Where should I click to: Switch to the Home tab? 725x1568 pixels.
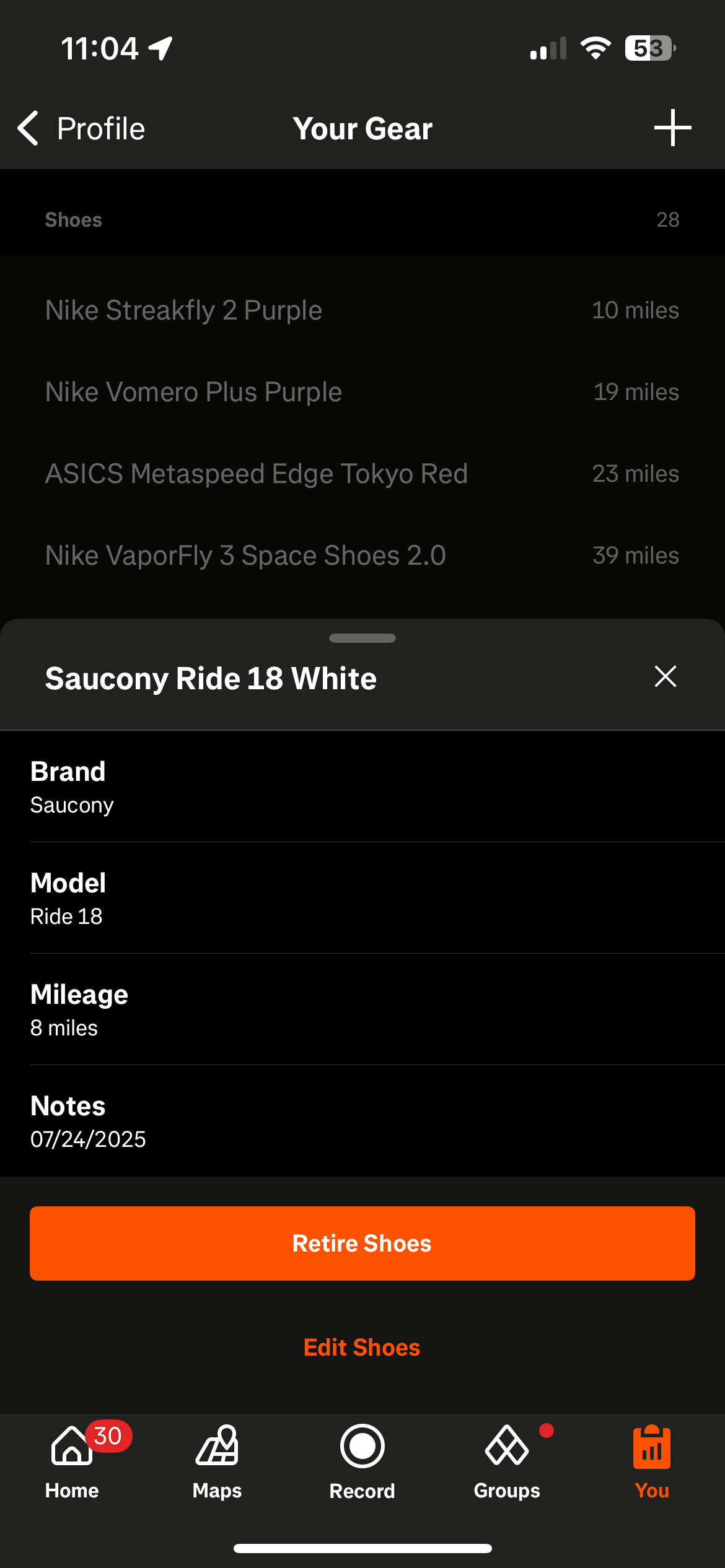point(72,1461)
